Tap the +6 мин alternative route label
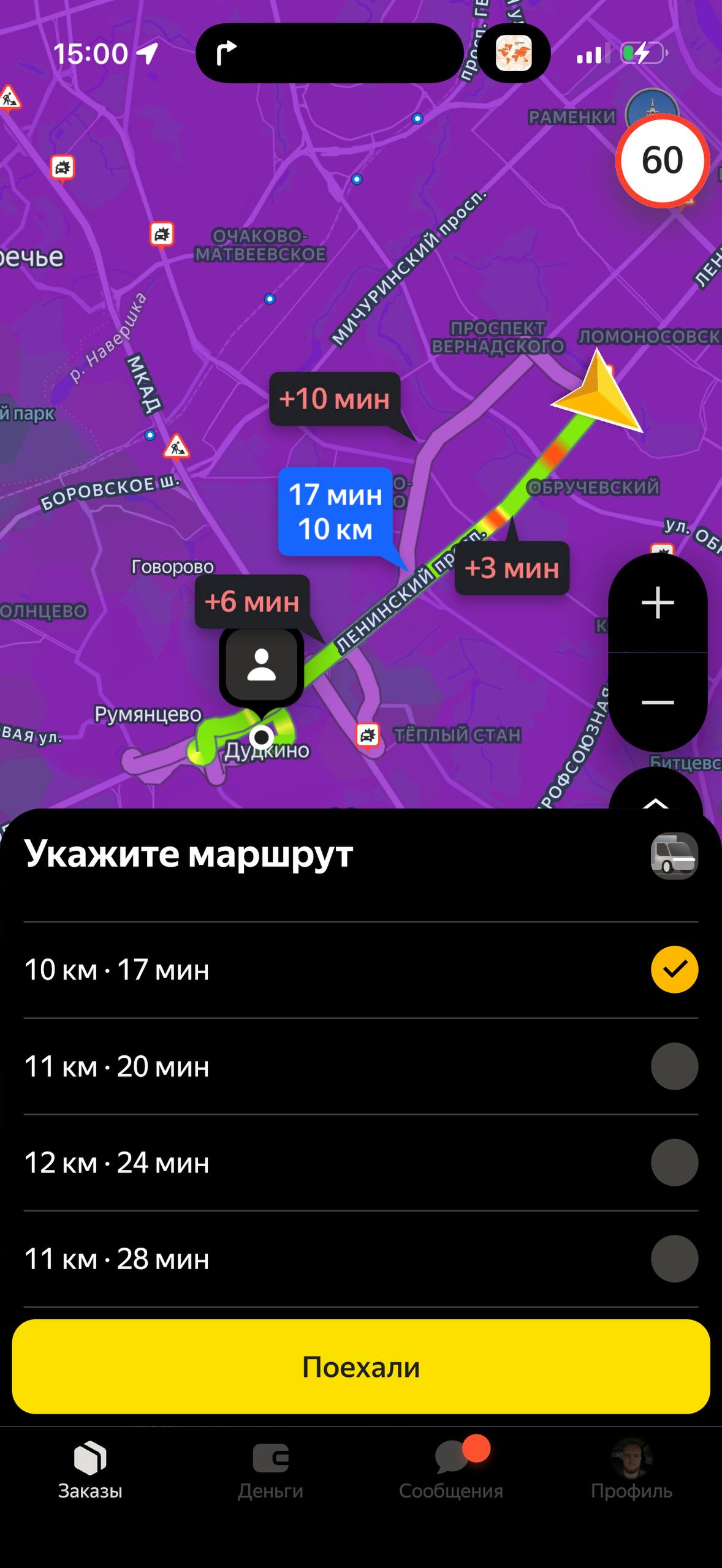This screenshot has height=1568, width=722. [252, 602]
